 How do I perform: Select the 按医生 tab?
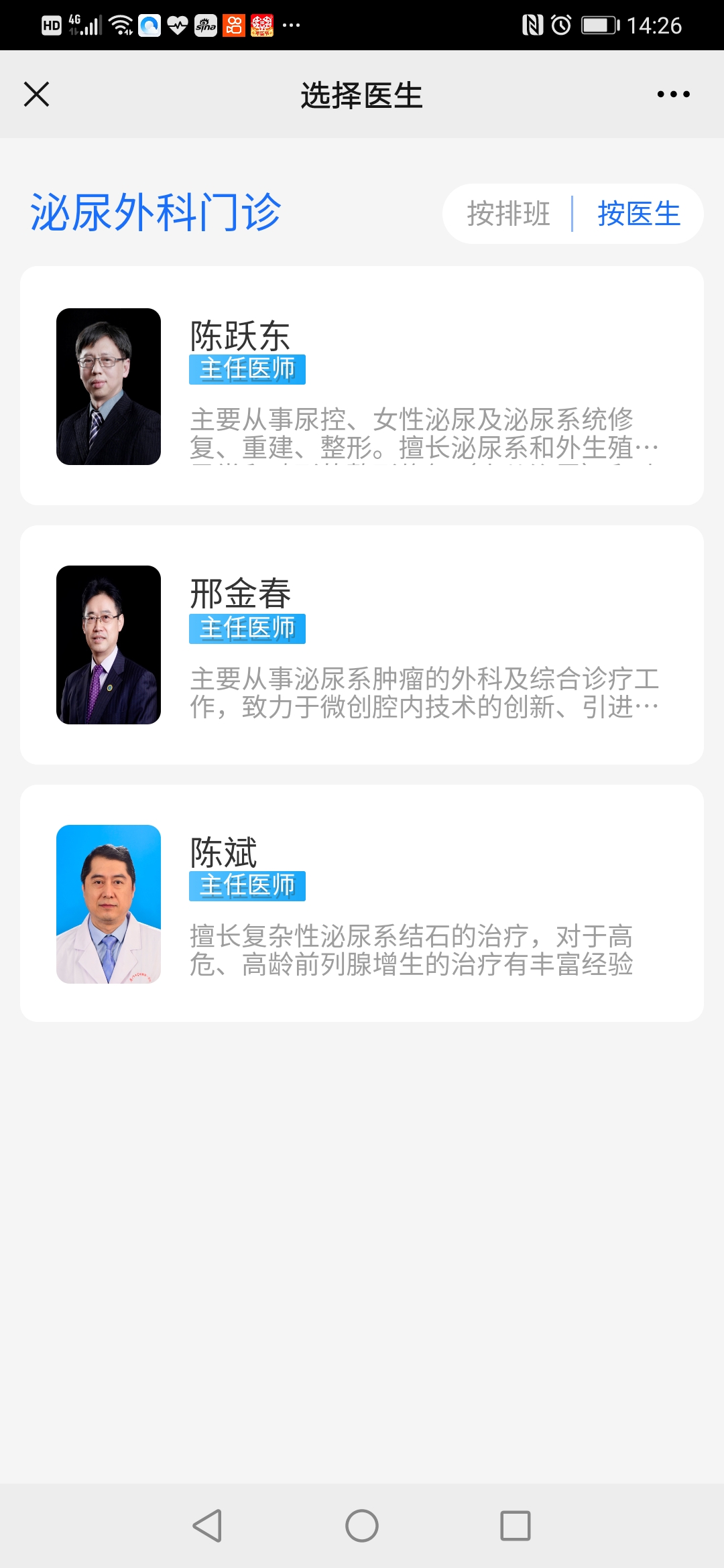[x=639, y=214]
